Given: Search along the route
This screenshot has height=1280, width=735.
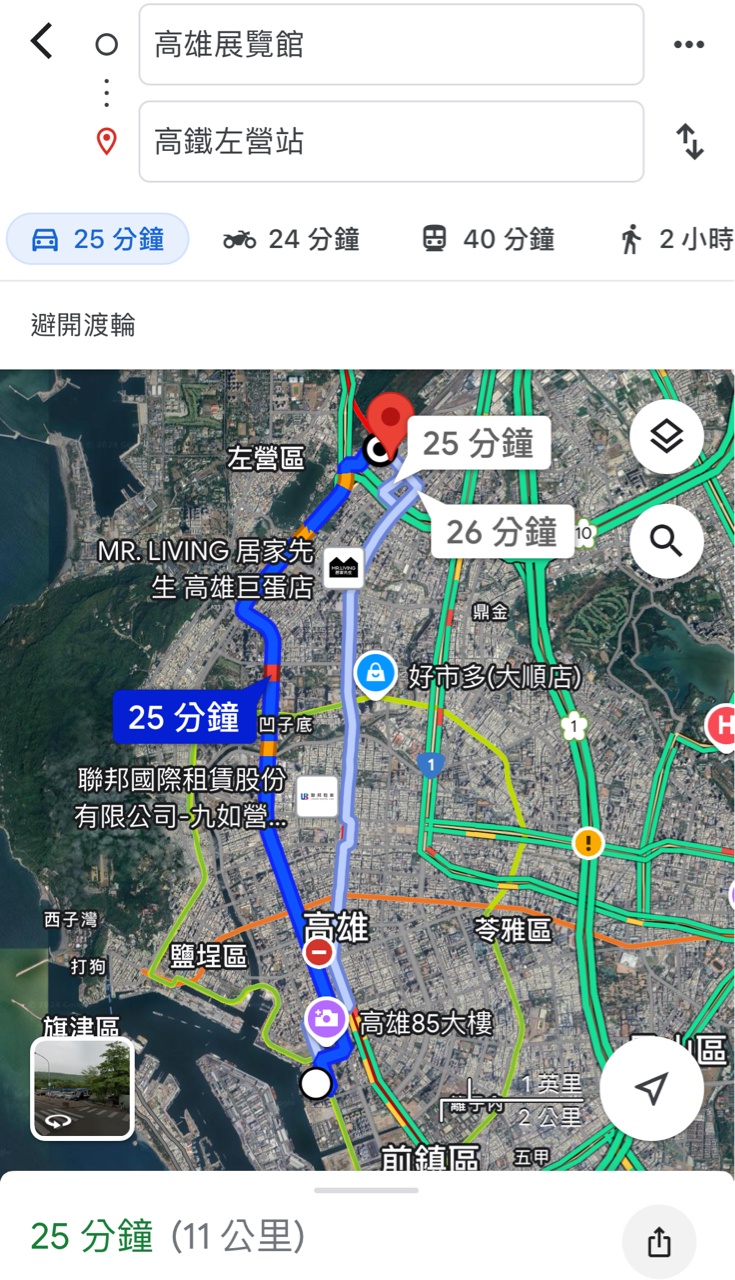Looking at the screenshot, I should (x=666, y=541).
